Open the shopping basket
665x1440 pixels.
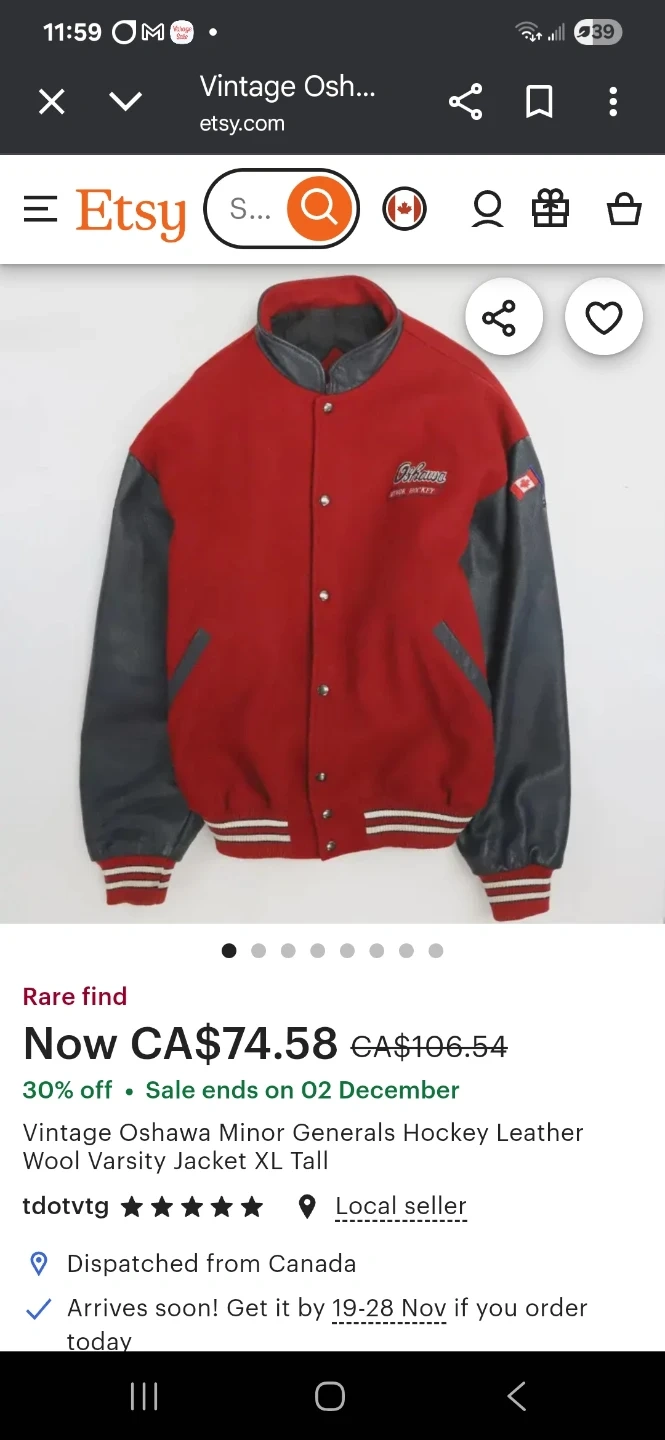624,210
